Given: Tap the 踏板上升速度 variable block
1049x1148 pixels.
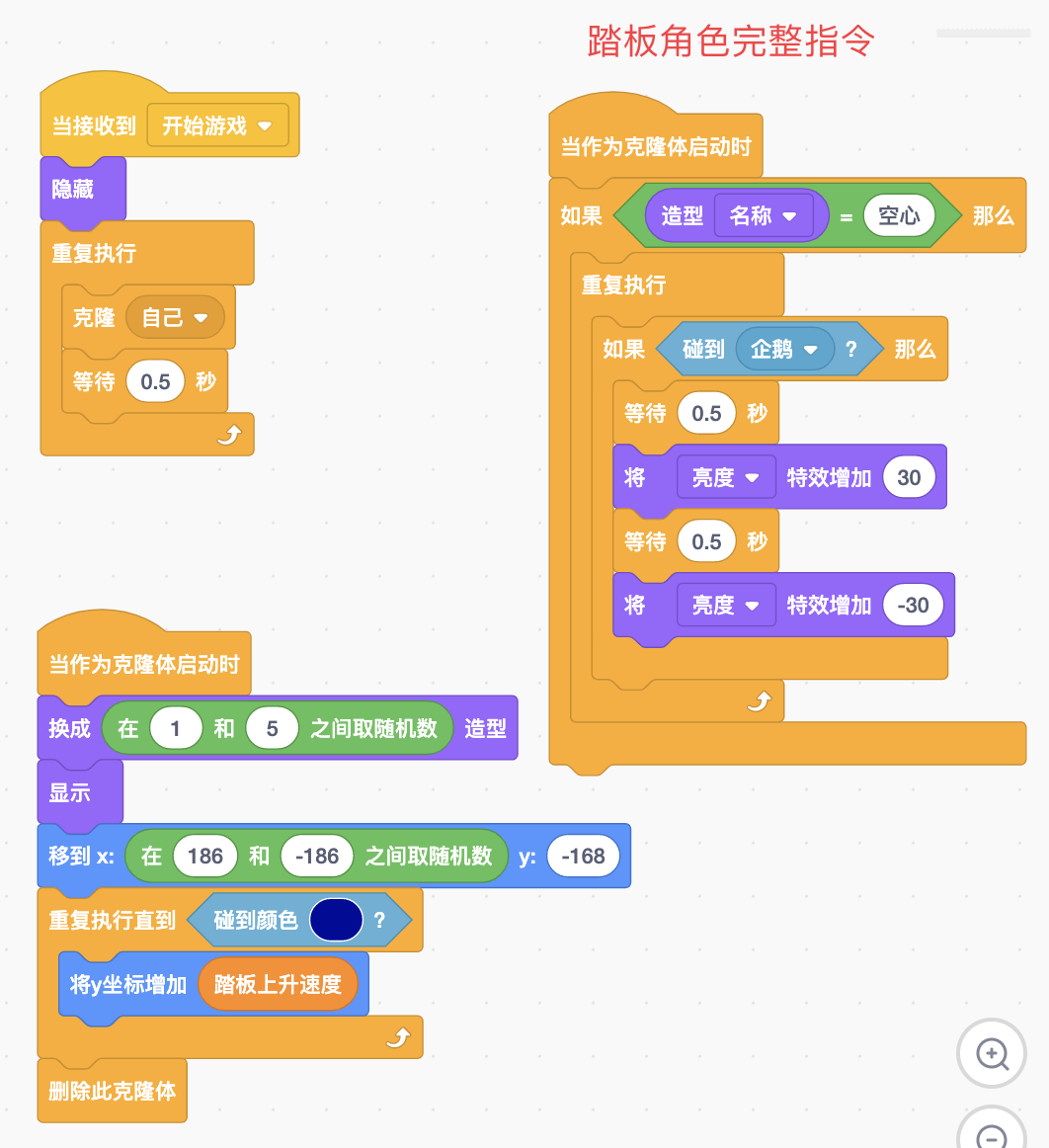Looking at the screenshot, I should [x=278, y=985].
